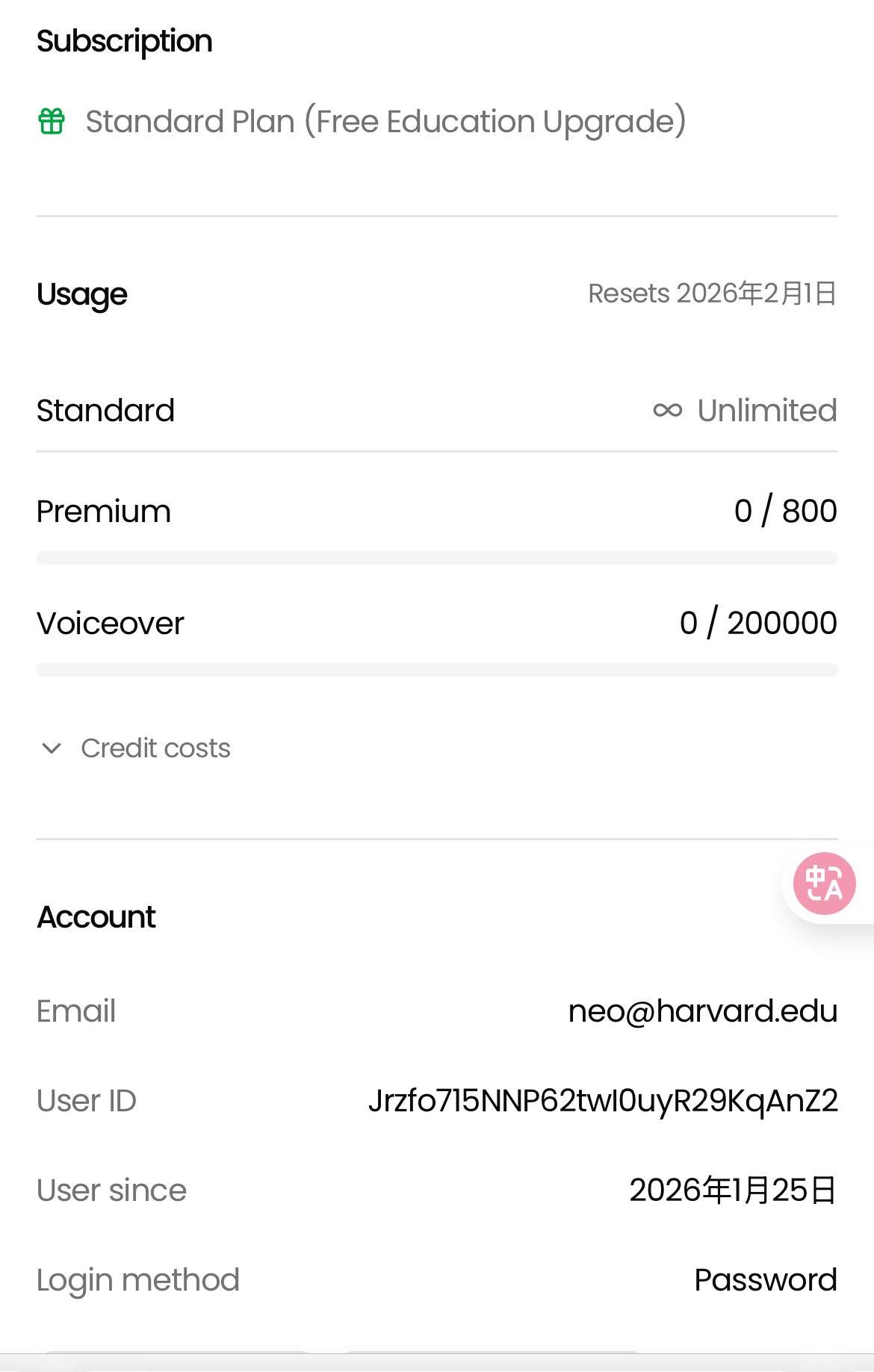Expand the Credit costs section
The image size is (874, 1372).
135,748
